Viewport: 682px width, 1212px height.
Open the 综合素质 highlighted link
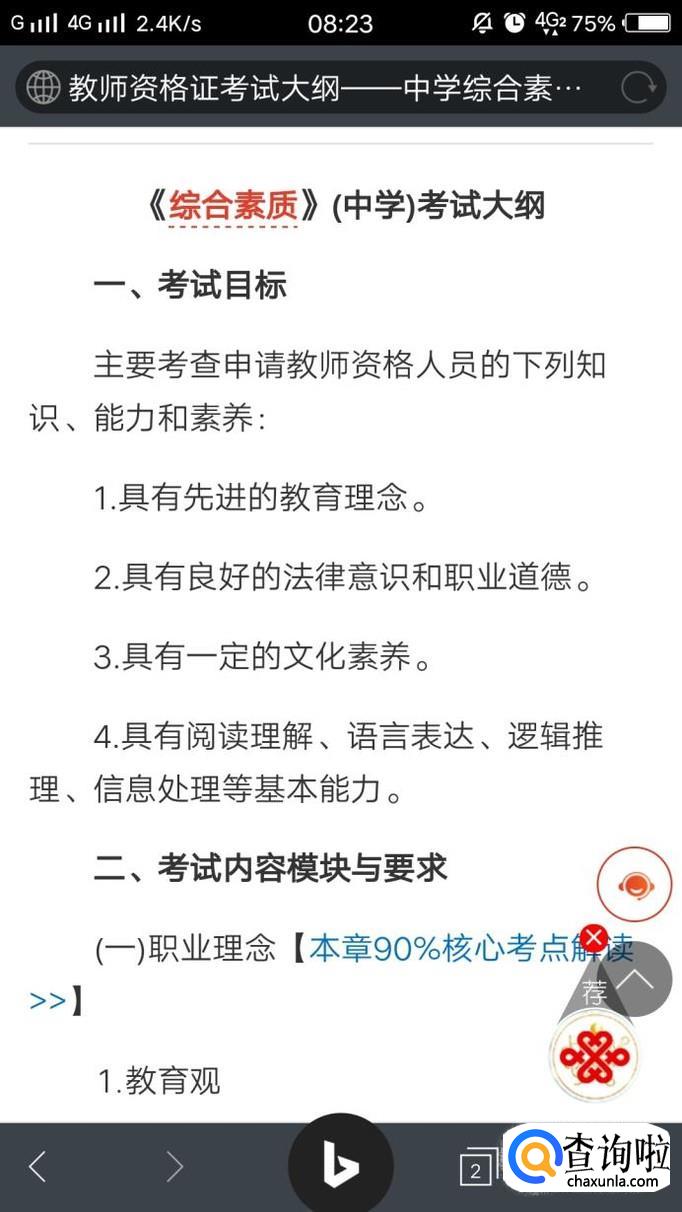pyautogui.click(x=234, y=208)
